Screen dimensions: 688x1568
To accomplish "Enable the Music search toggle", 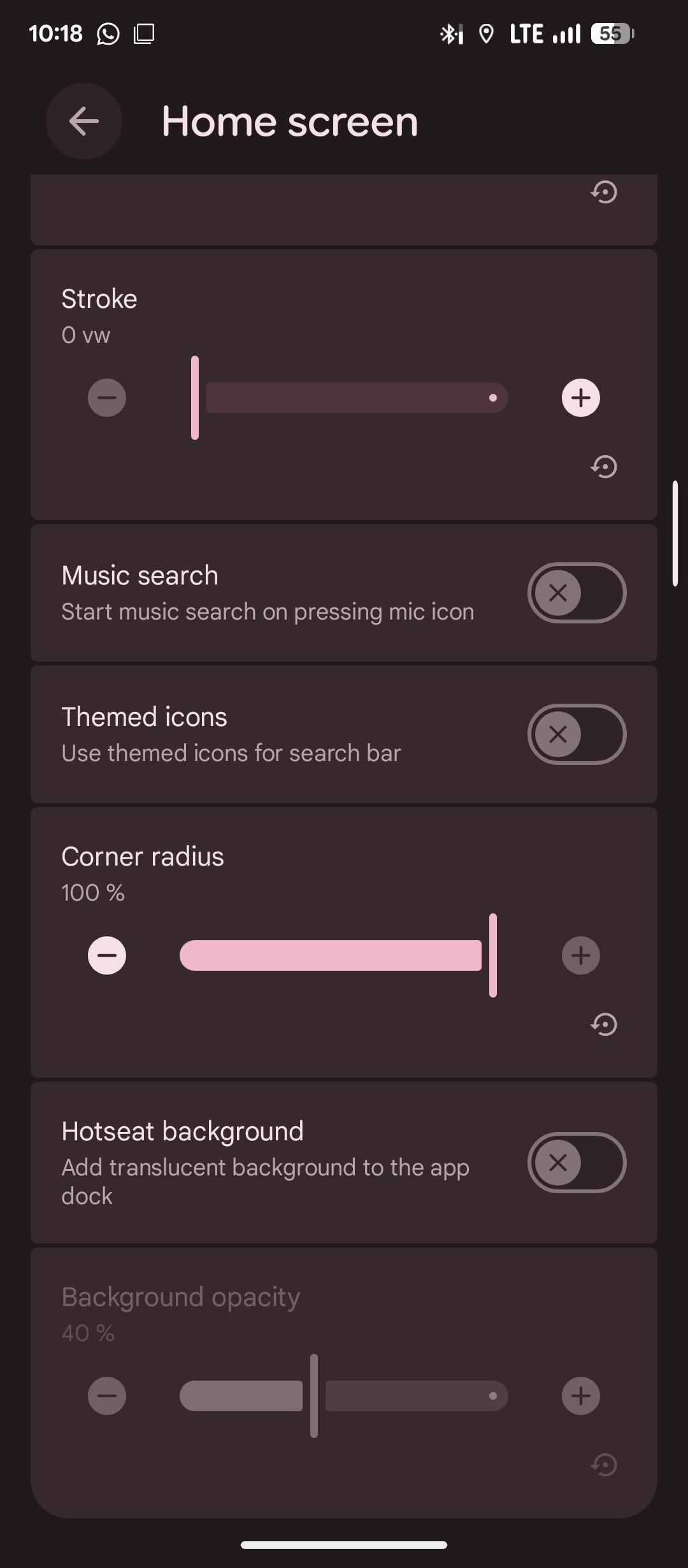I will (x=577, y=593).
